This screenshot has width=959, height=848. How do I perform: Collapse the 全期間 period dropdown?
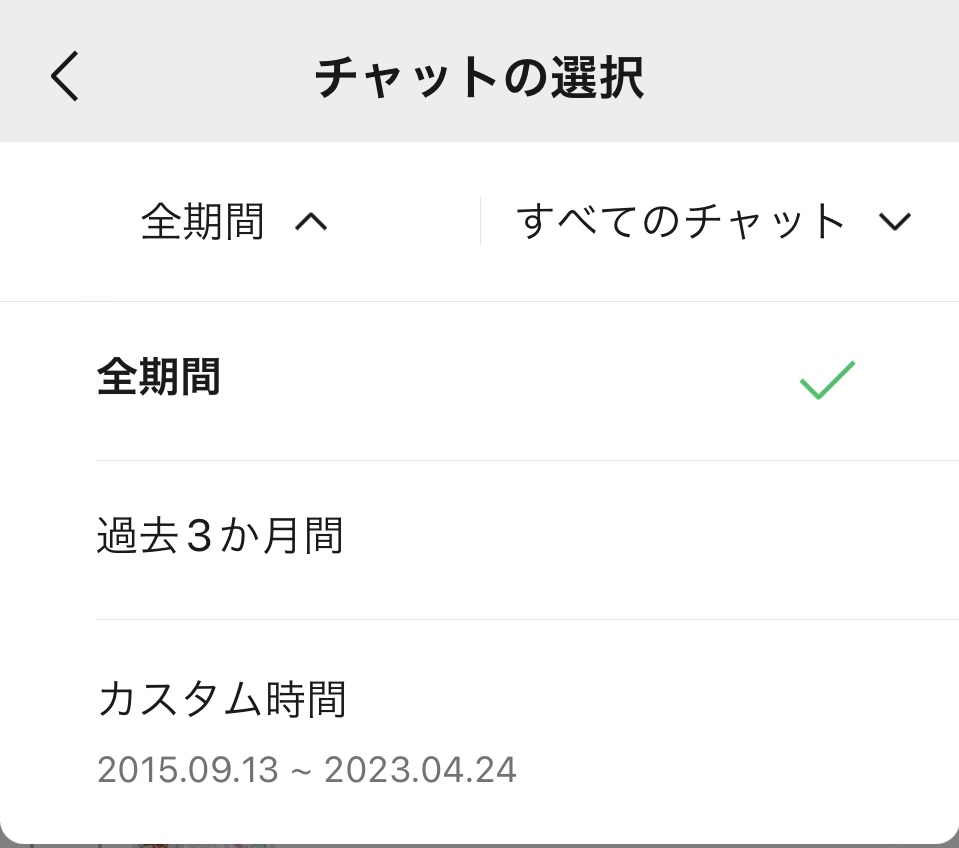coord(236,222)
